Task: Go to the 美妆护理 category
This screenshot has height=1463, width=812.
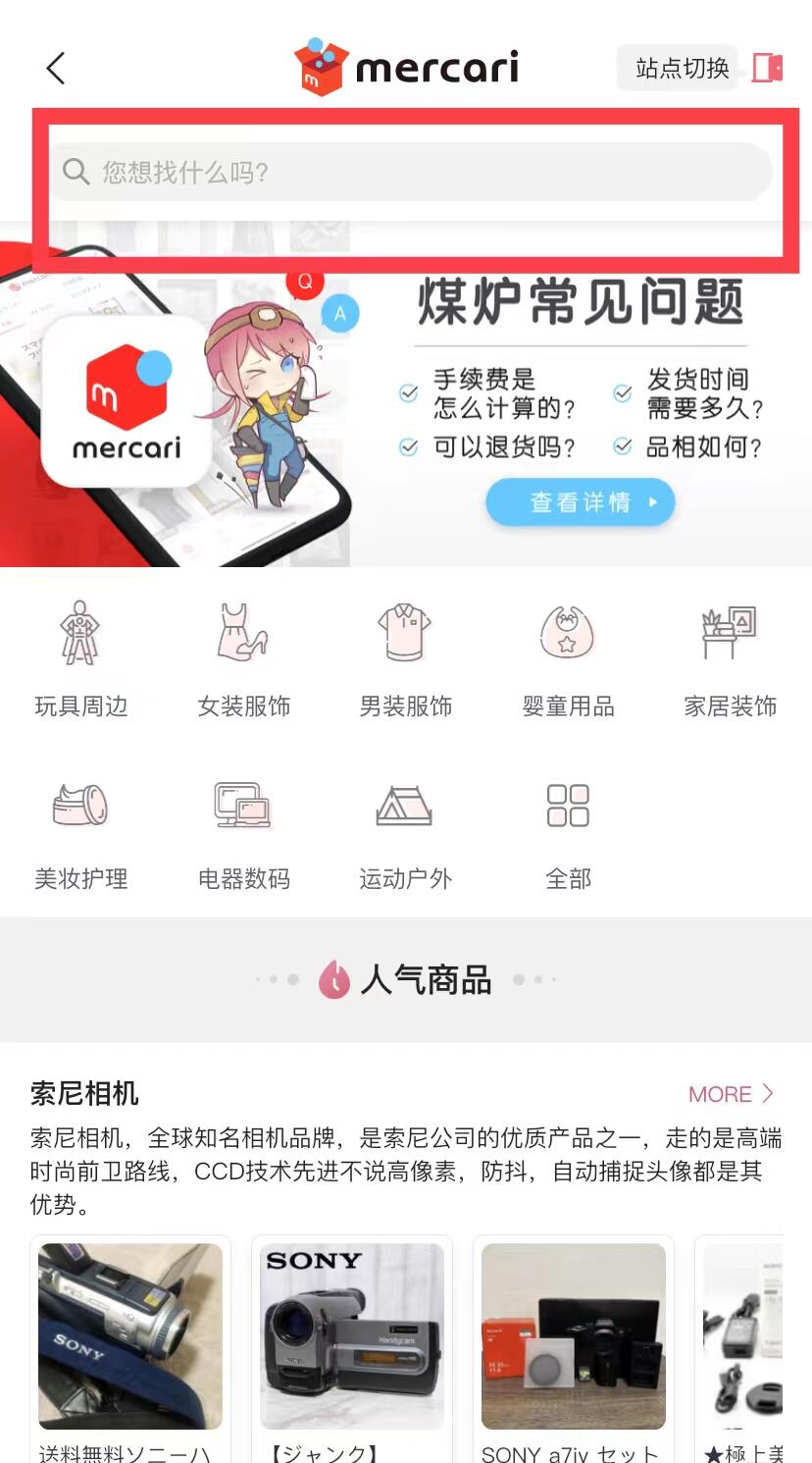Action: click(x=81, y=834)
